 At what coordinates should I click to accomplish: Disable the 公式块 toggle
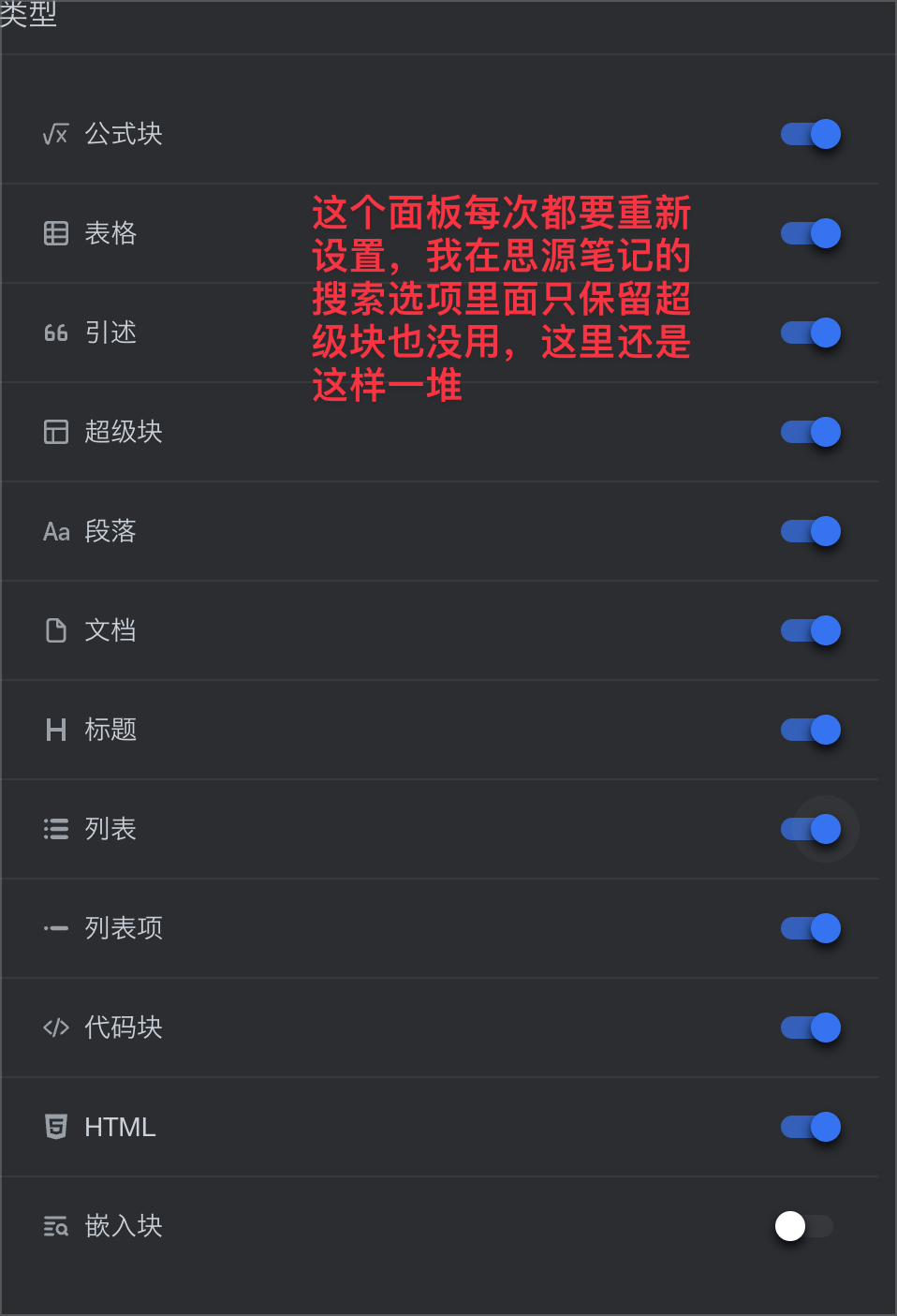click(810, 134)
